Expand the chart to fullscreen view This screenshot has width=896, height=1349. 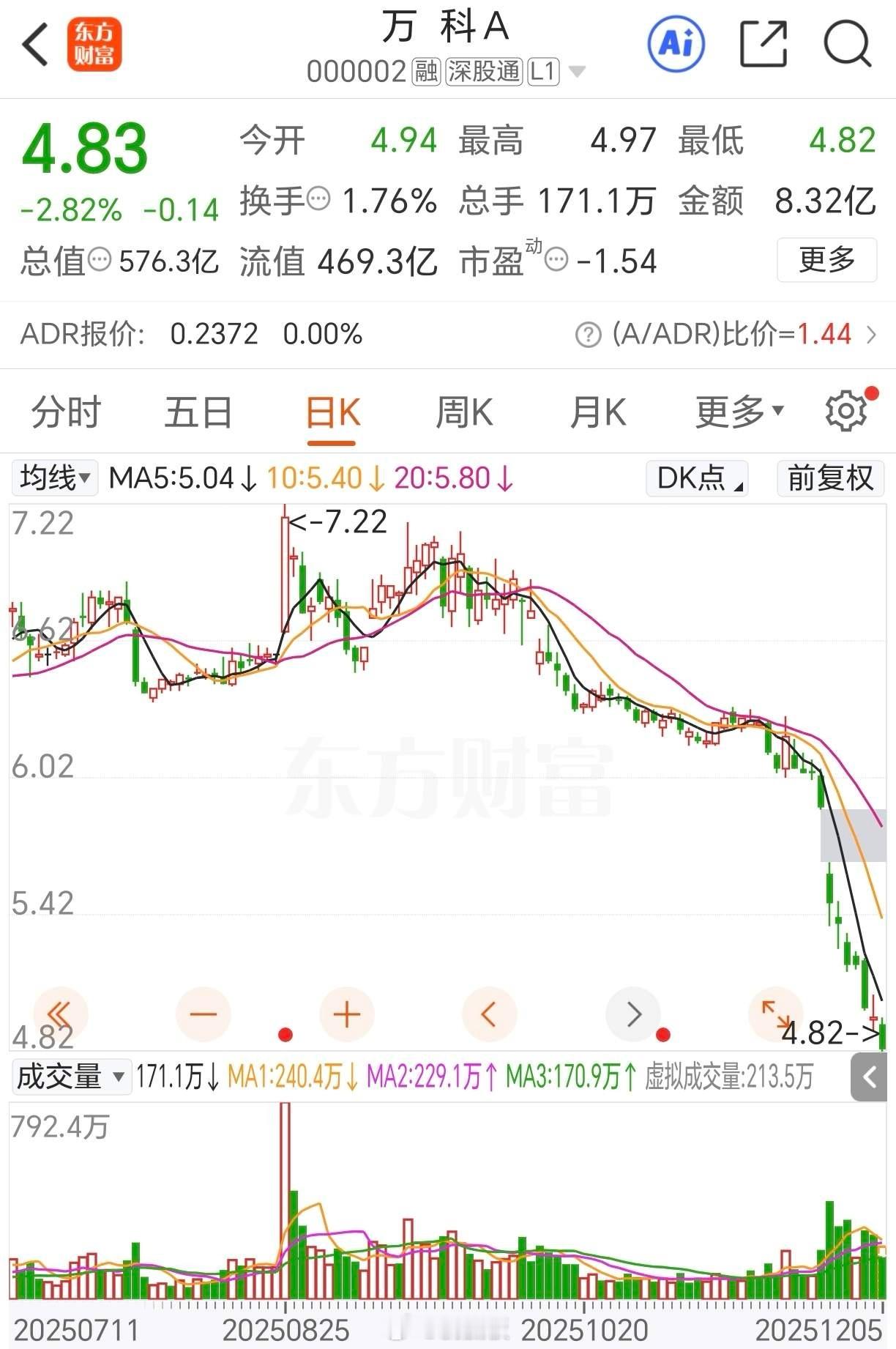tap(776, 1014)
